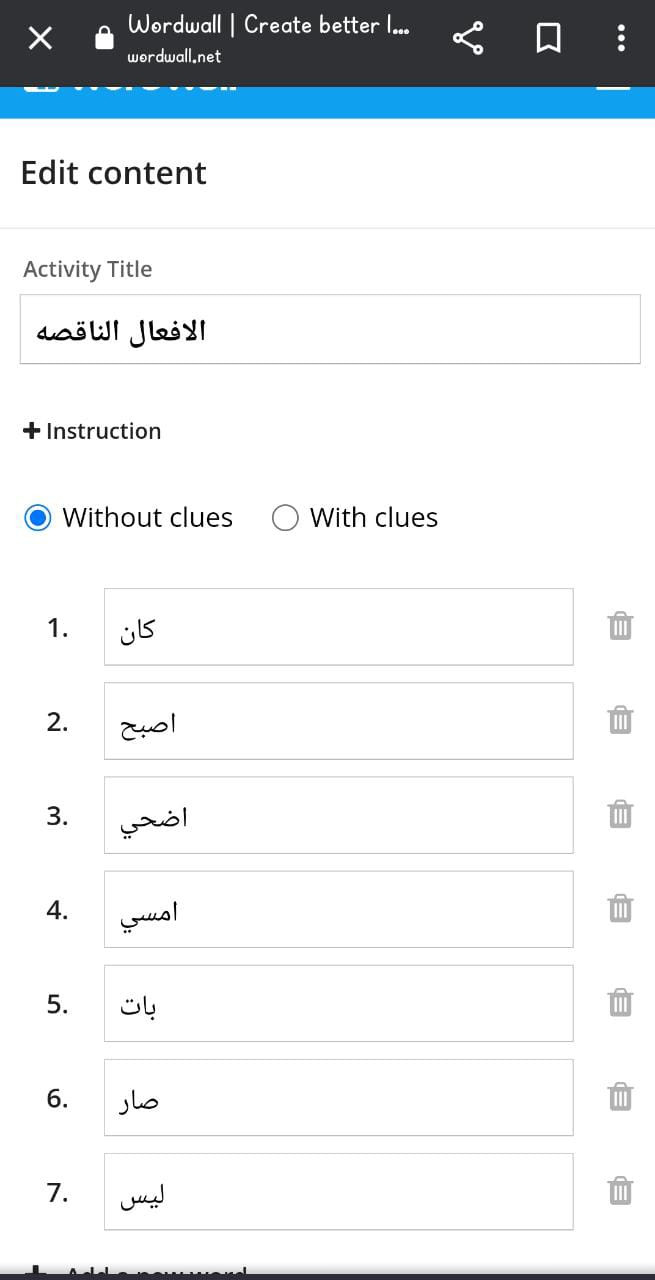Edit word 4 field containing امسي
This screenshot has width=655, height=1280.
(x=338, y=909)
